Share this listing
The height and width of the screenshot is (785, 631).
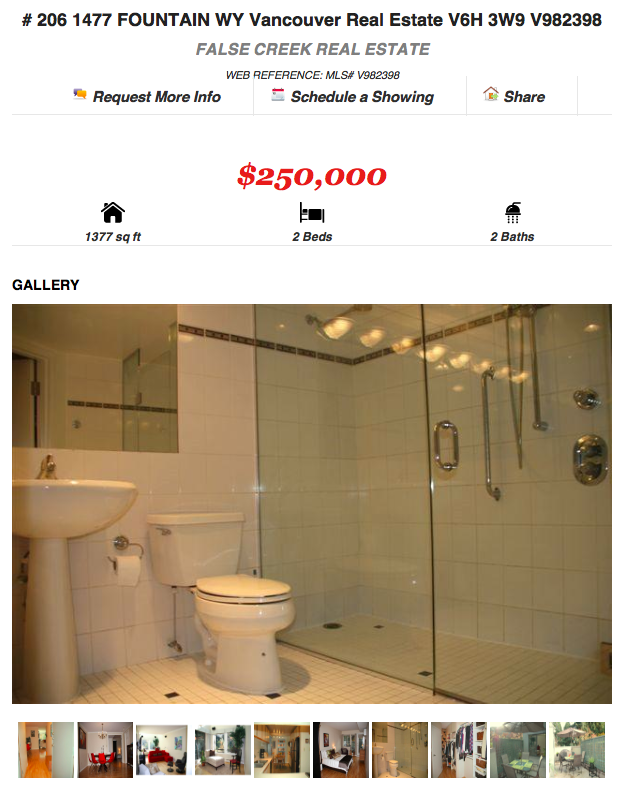(514, 97)
